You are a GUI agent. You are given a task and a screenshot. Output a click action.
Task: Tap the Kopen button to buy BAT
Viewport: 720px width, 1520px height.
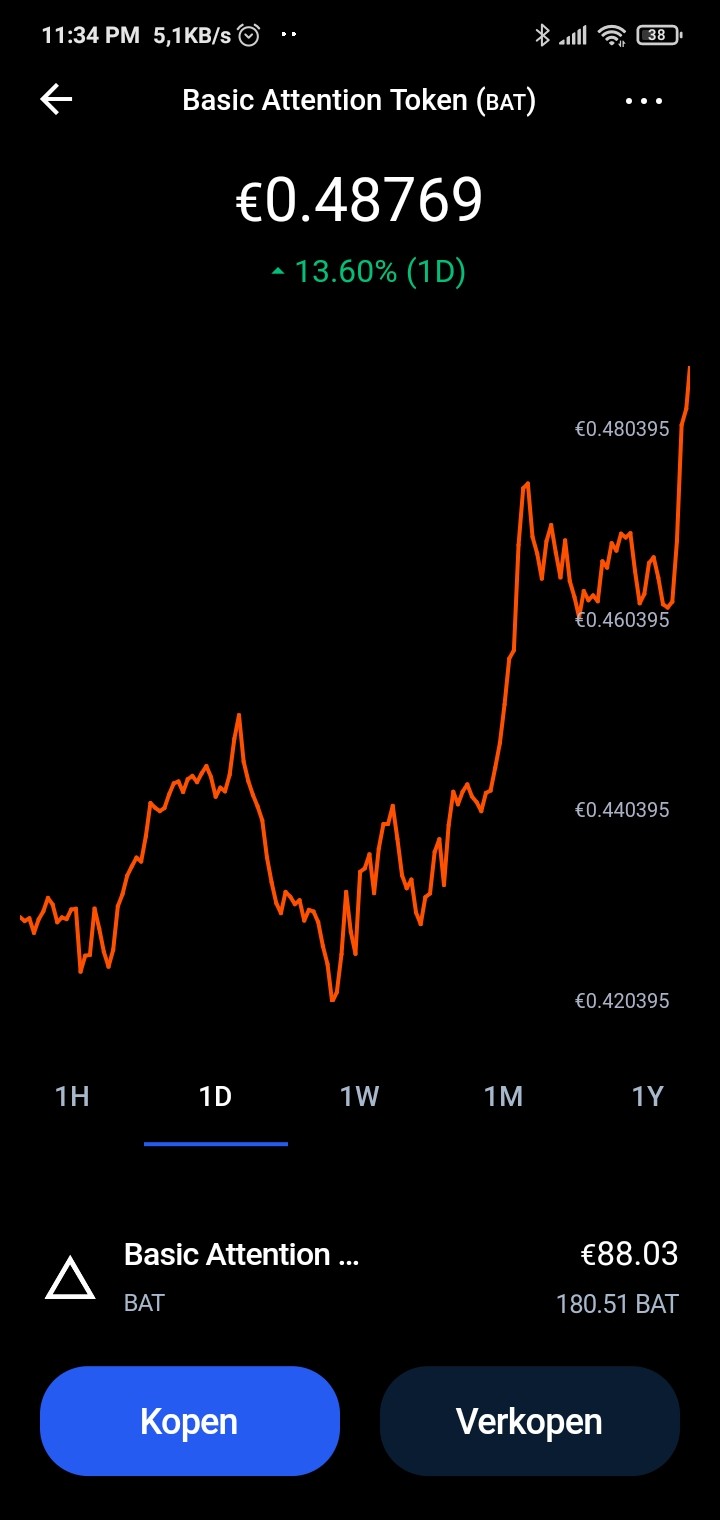coord(190,1421)
